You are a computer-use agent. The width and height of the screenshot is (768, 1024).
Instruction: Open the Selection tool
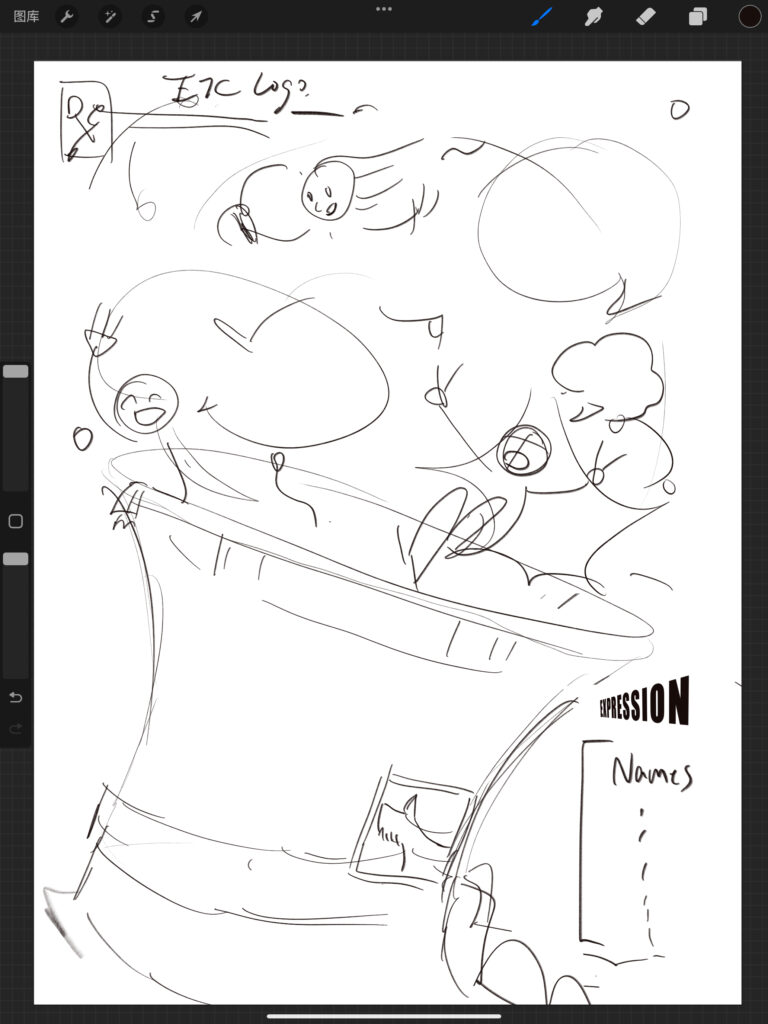(x=153, y=16)
